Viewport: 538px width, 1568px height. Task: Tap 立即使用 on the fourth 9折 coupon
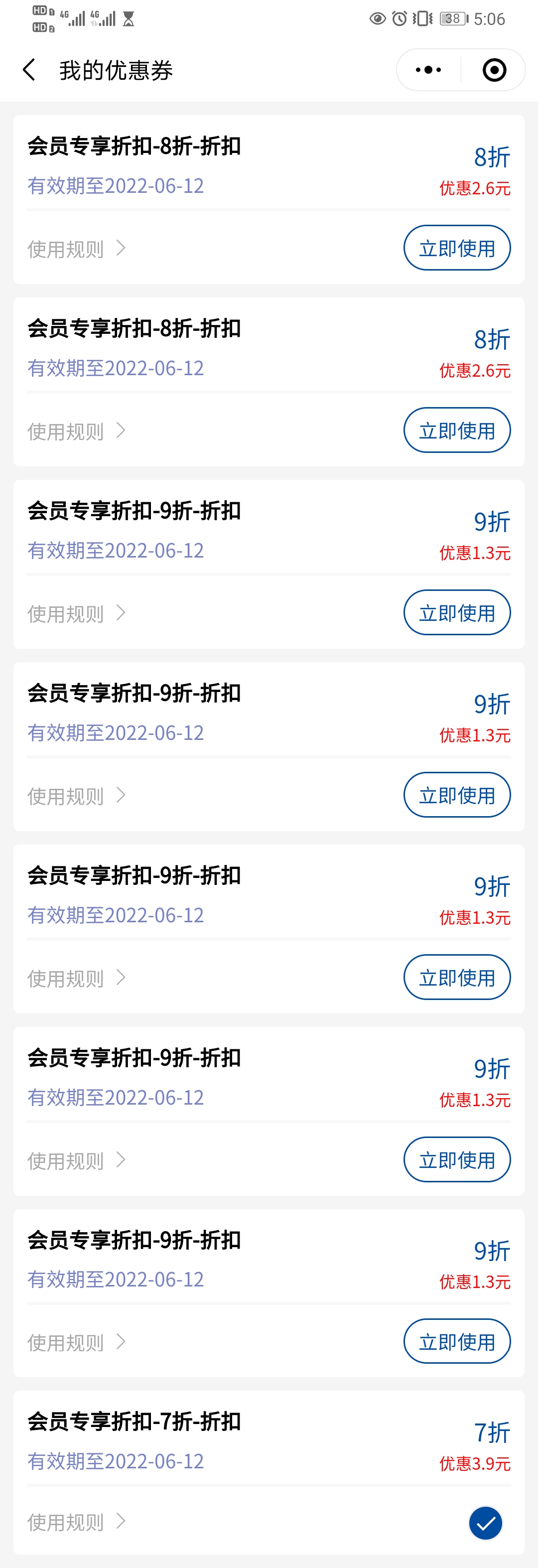pos(456,1159)
